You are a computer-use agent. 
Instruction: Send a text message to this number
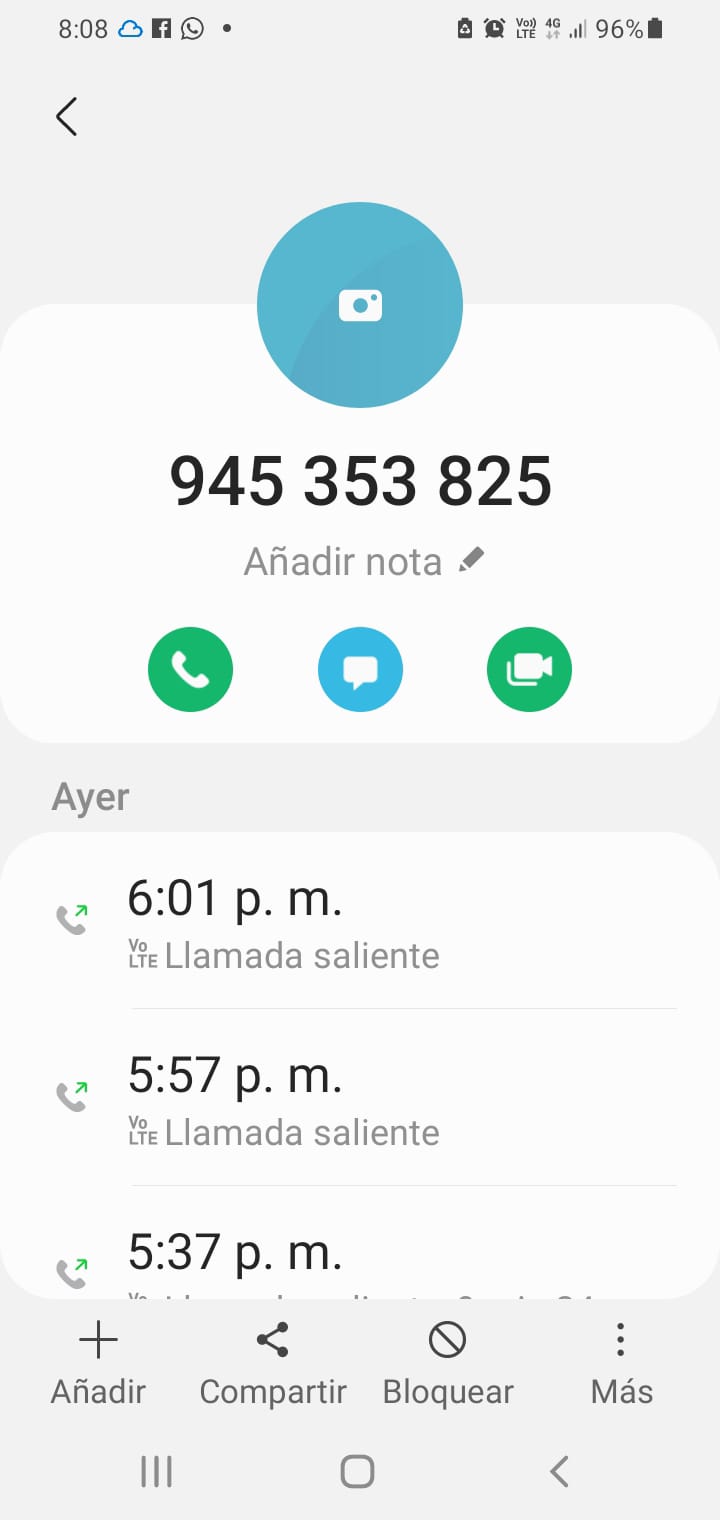point(360,670)
